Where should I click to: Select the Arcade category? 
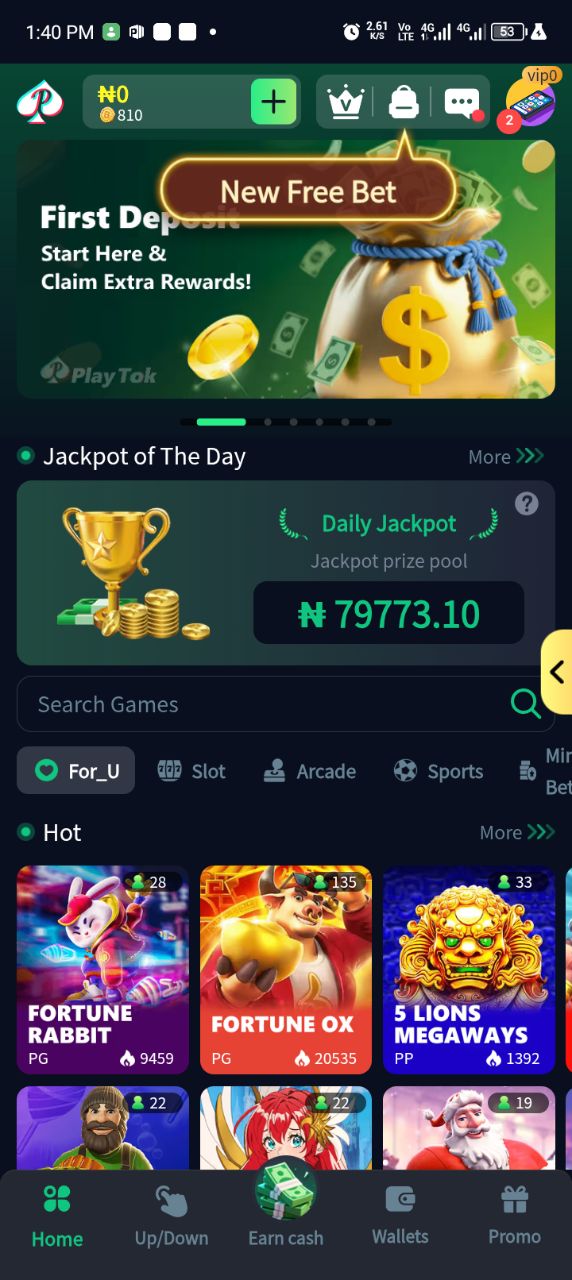pos(309,771)
